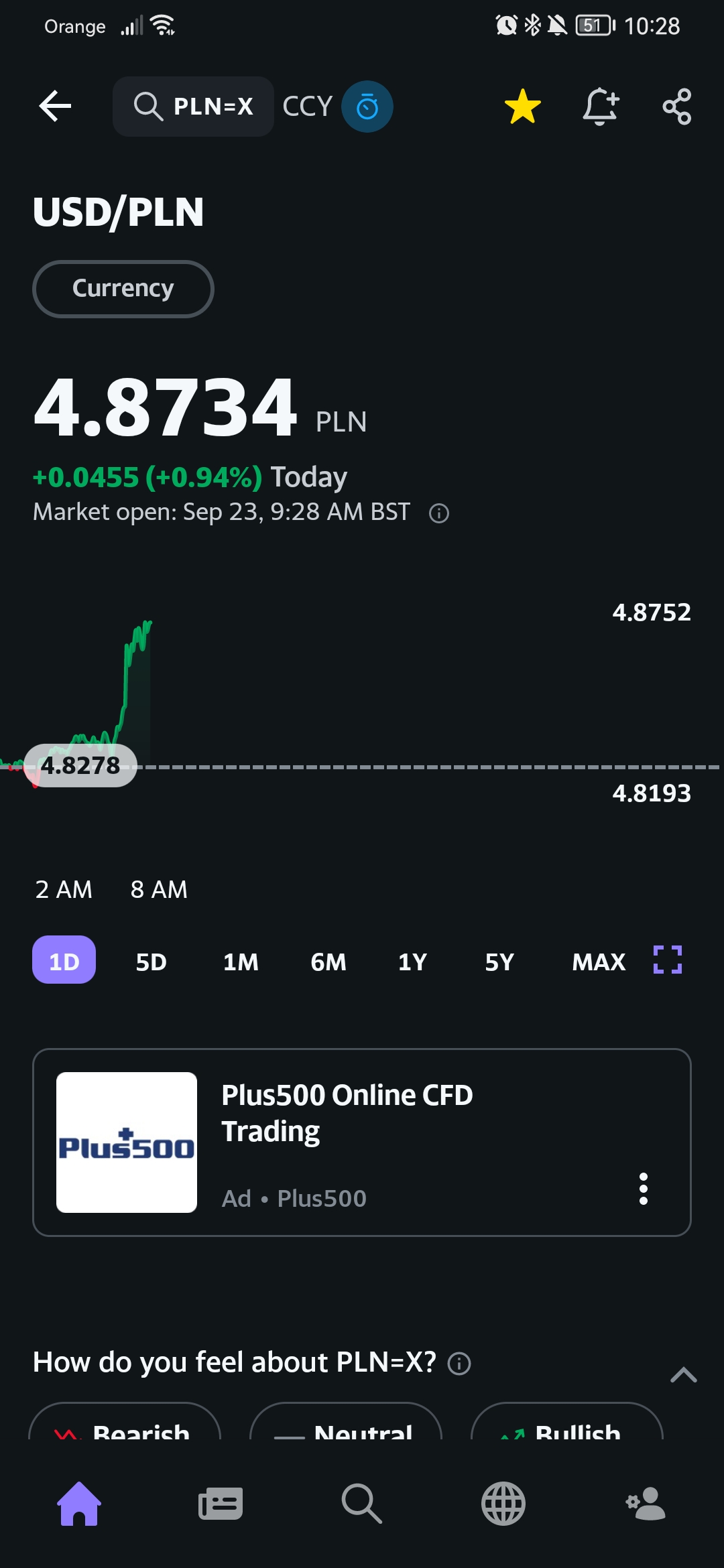Tap the blue timer icon beside CCY
The height and width of the screenshot is (1568, 724).
click(367, 107)
